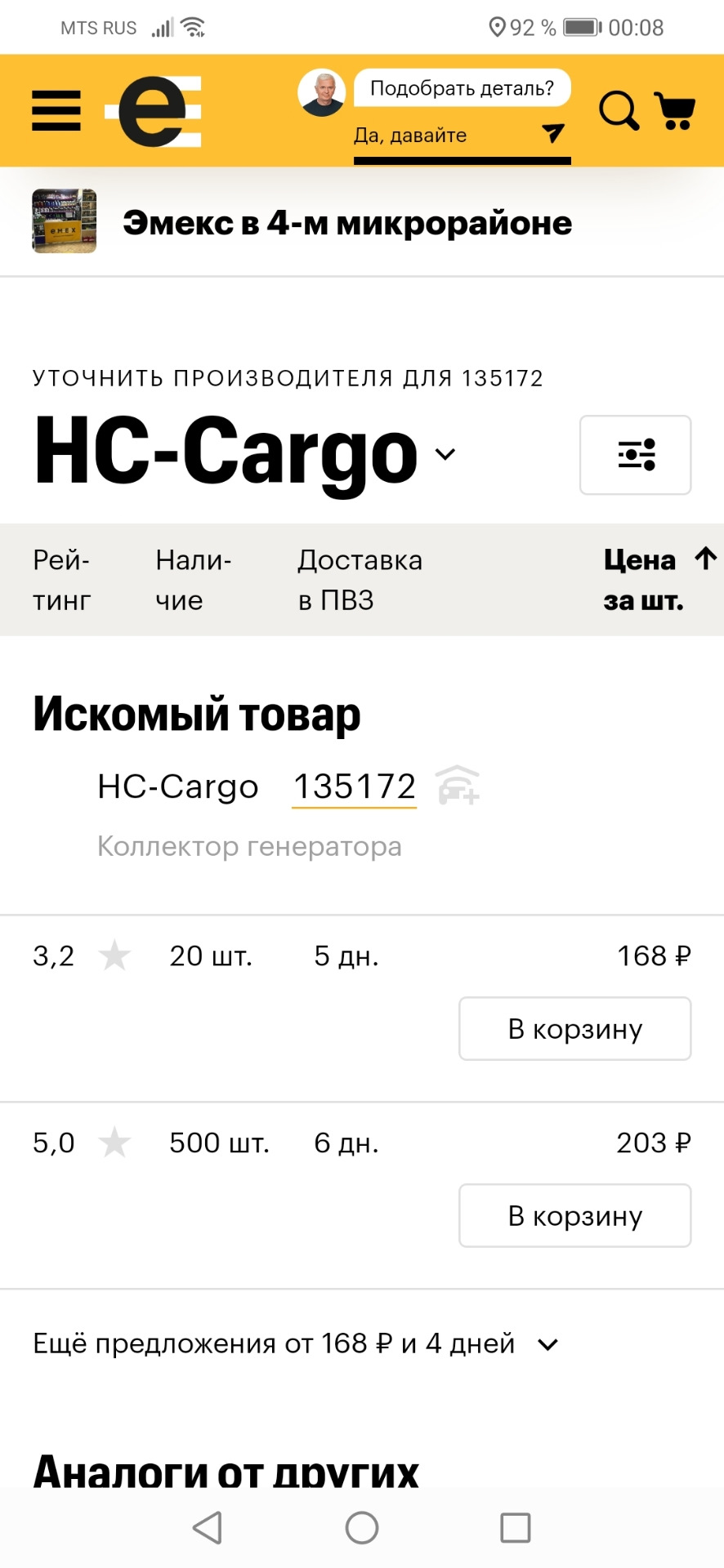Expand the HC-Cargo manufacturer dropdown
Image resolution: width=724 pixels, height=1568 pixels.
[445, 454]
